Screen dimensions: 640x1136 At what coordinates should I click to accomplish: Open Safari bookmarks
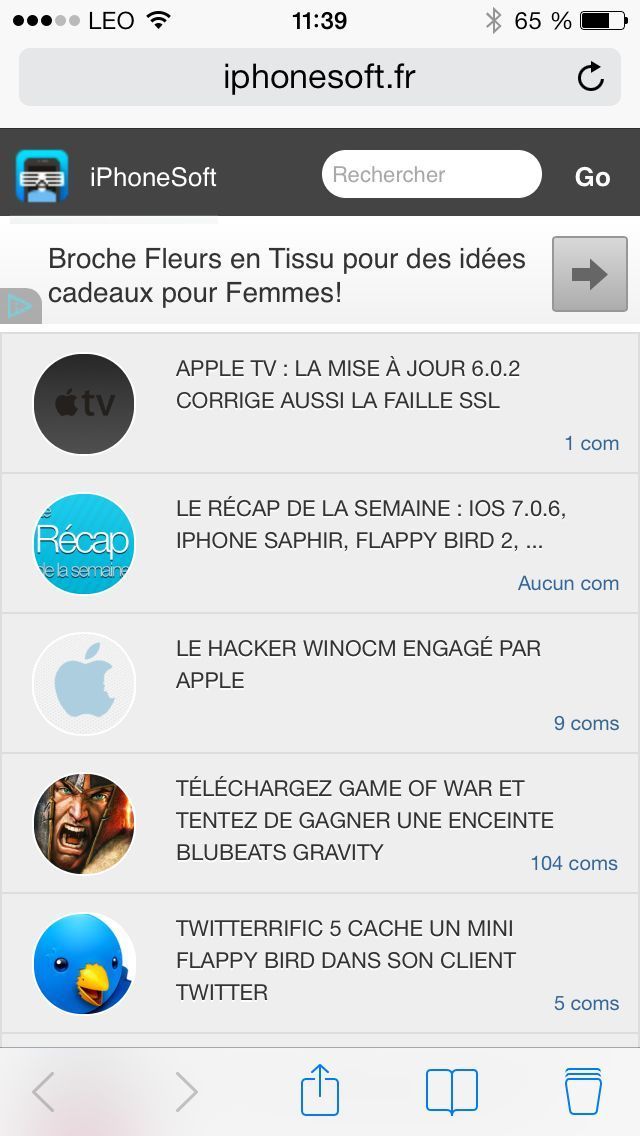tap(452, 1091)
